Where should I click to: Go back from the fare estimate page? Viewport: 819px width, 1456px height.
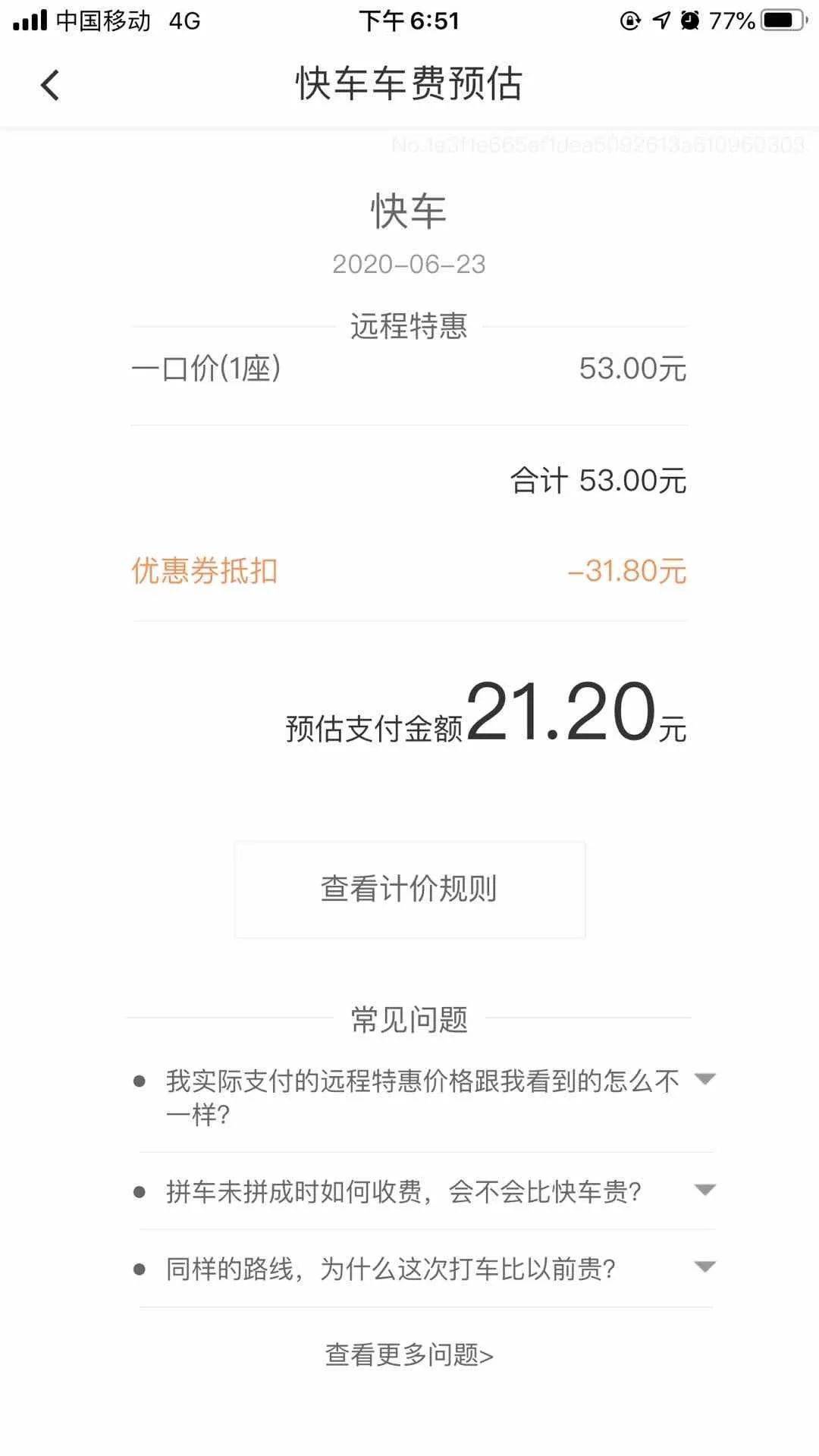(50, 85)
